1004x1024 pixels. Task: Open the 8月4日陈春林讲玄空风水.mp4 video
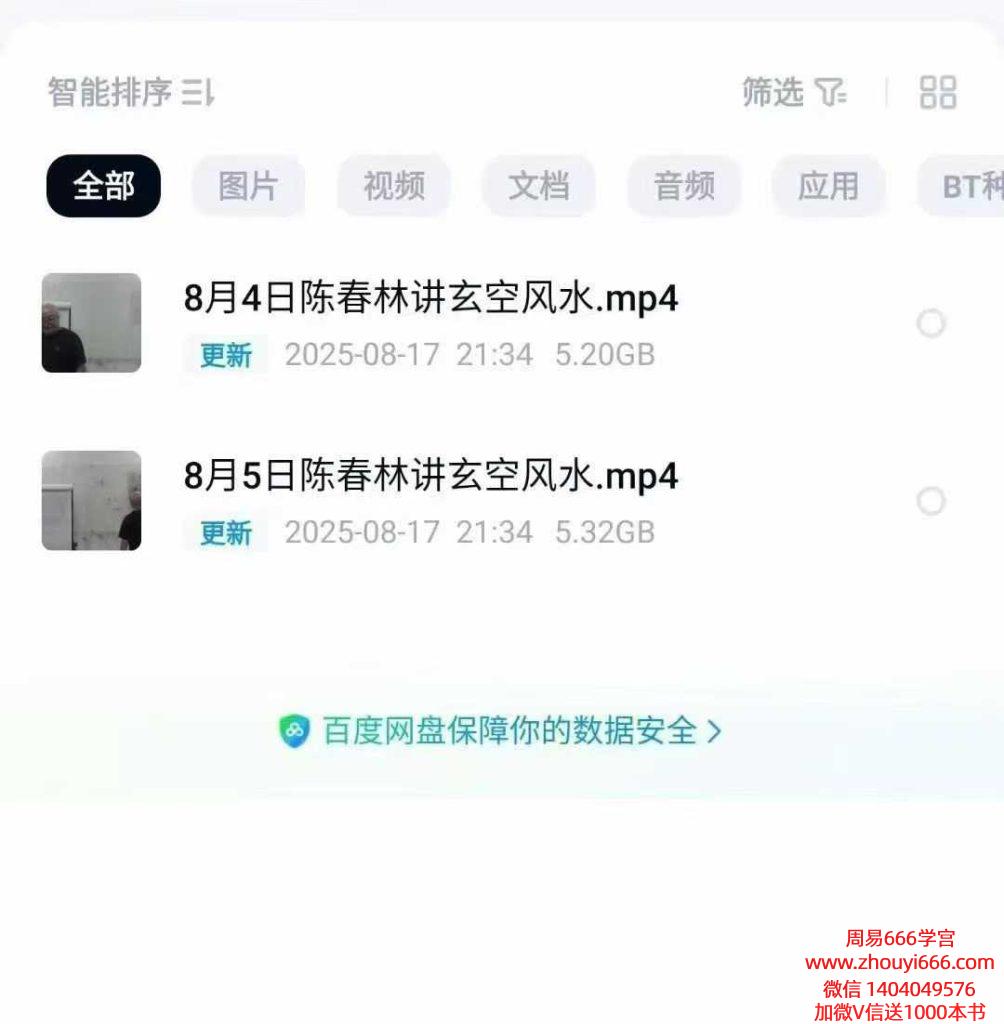pos(430,299)
